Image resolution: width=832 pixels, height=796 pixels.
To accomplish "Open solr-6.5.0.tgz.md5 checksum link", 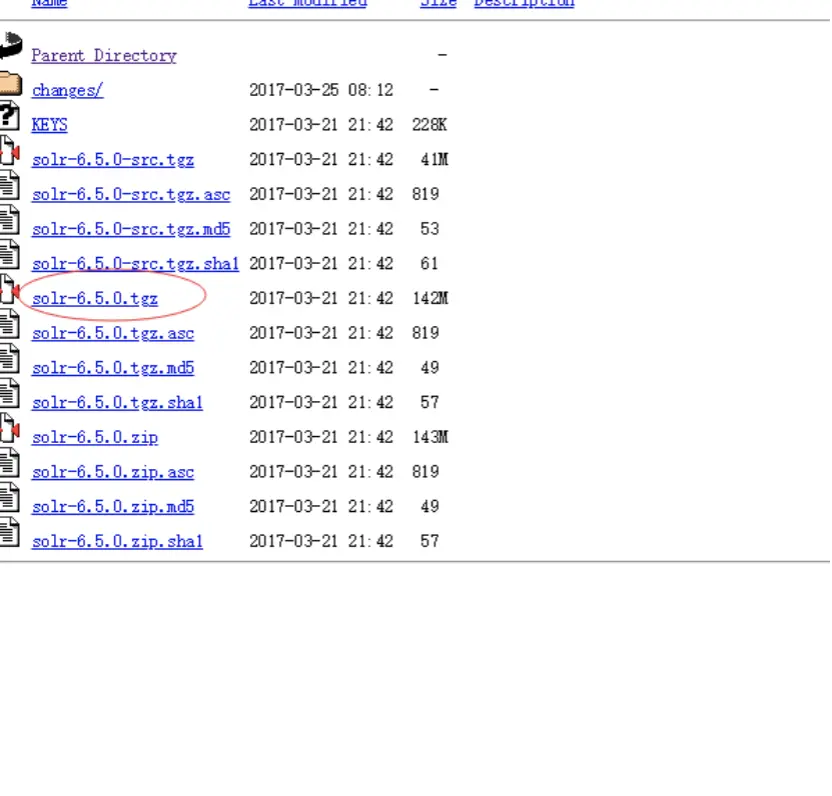I will 112,368.
